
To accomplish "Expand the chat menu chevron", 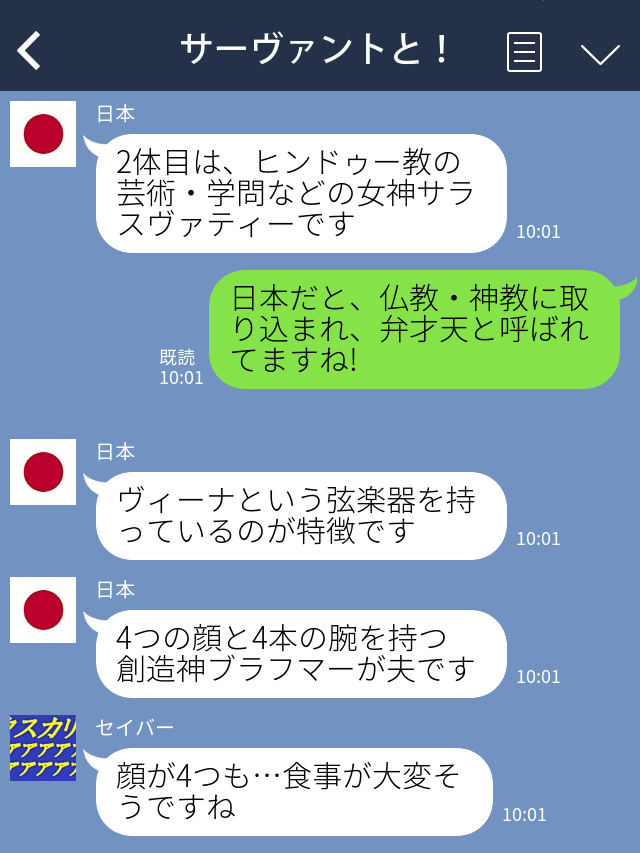I will pos(600,53).
